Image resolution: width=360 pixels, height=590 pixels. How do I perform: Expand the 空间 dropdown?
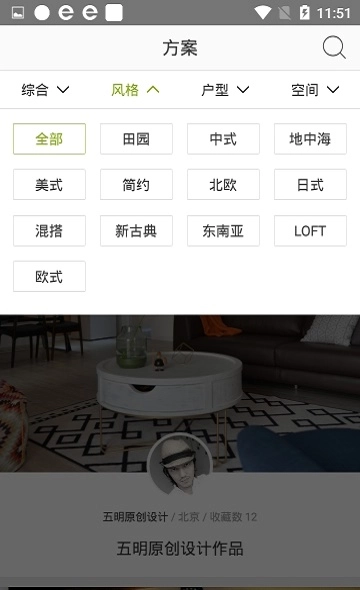tap(315, 90)
